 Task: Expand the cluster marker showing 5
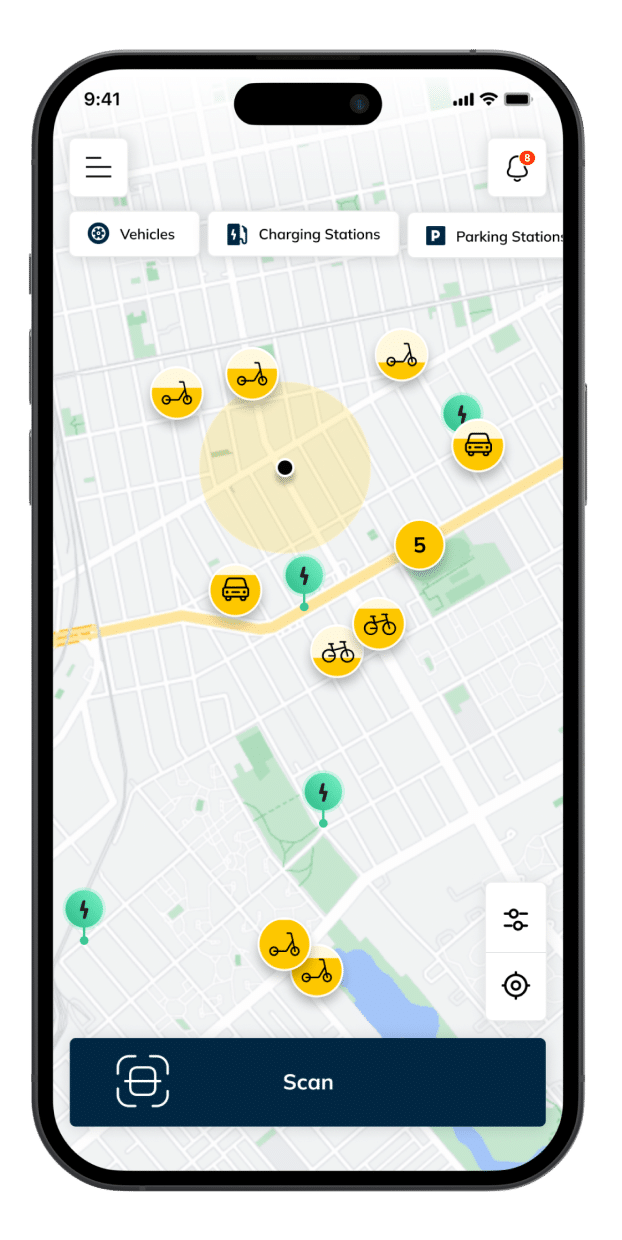click(419, 545)
